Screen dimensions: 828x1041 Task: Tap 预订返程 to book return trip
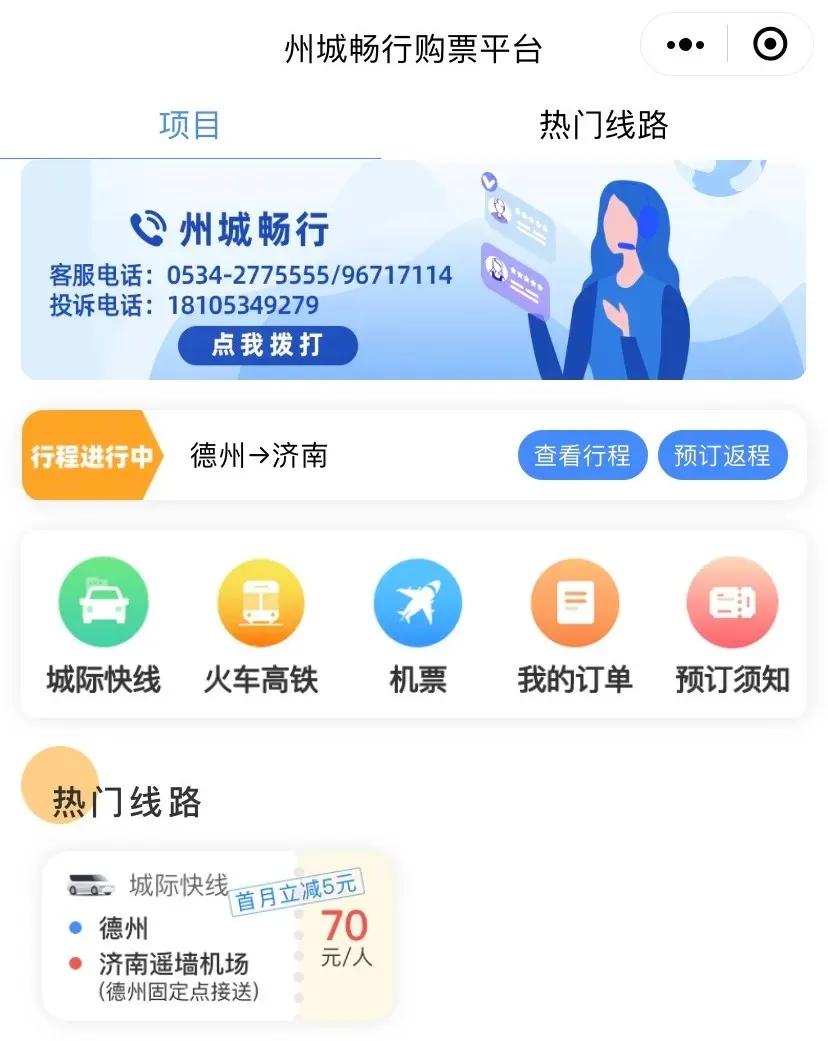tap(723, 455)
